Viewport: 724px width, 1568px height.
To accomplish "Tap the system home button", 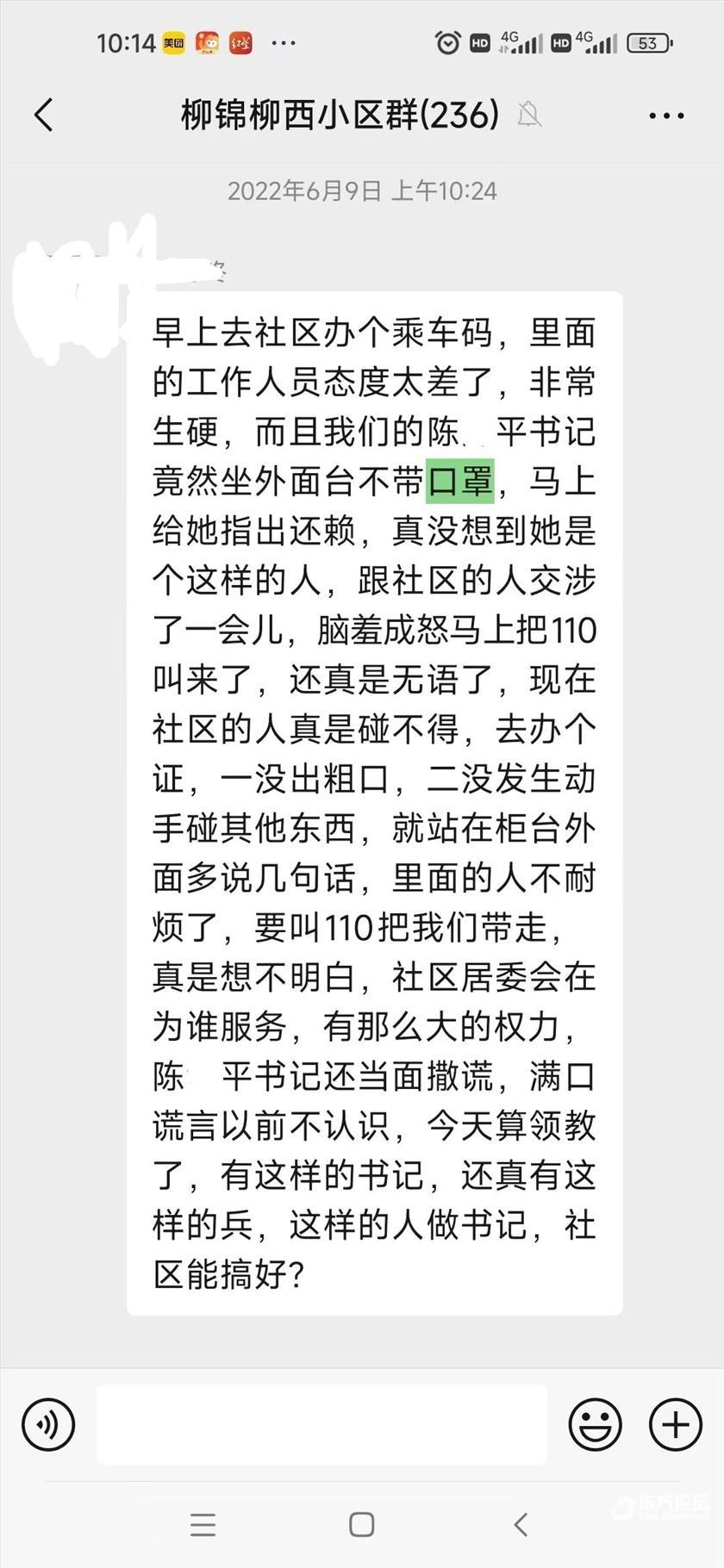I will tap(362, 1524).
